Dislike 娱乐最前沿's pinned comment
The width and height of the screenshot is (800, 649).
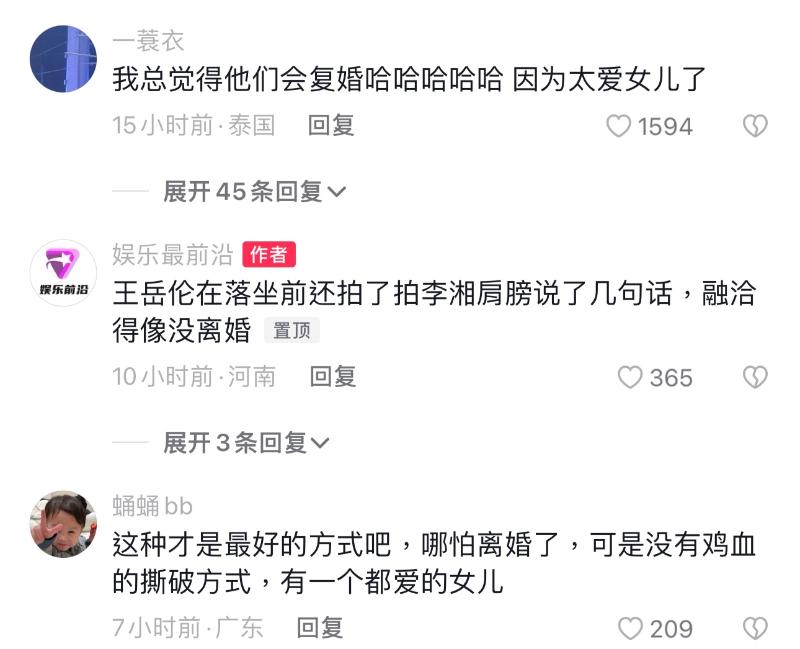[x=754, y=377]
